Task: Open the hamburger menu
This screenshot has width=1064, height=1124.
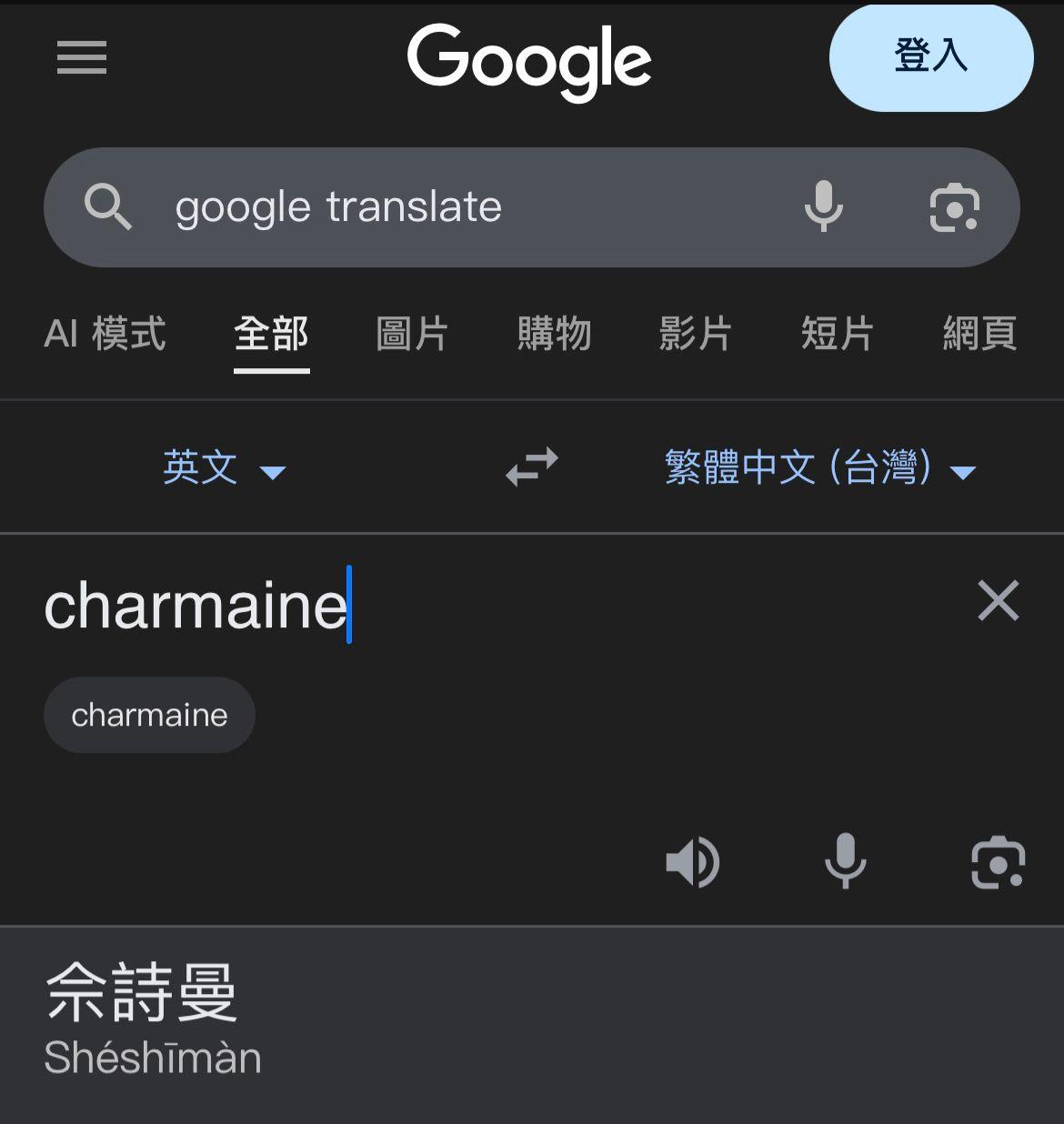Action: coord(82,58)
